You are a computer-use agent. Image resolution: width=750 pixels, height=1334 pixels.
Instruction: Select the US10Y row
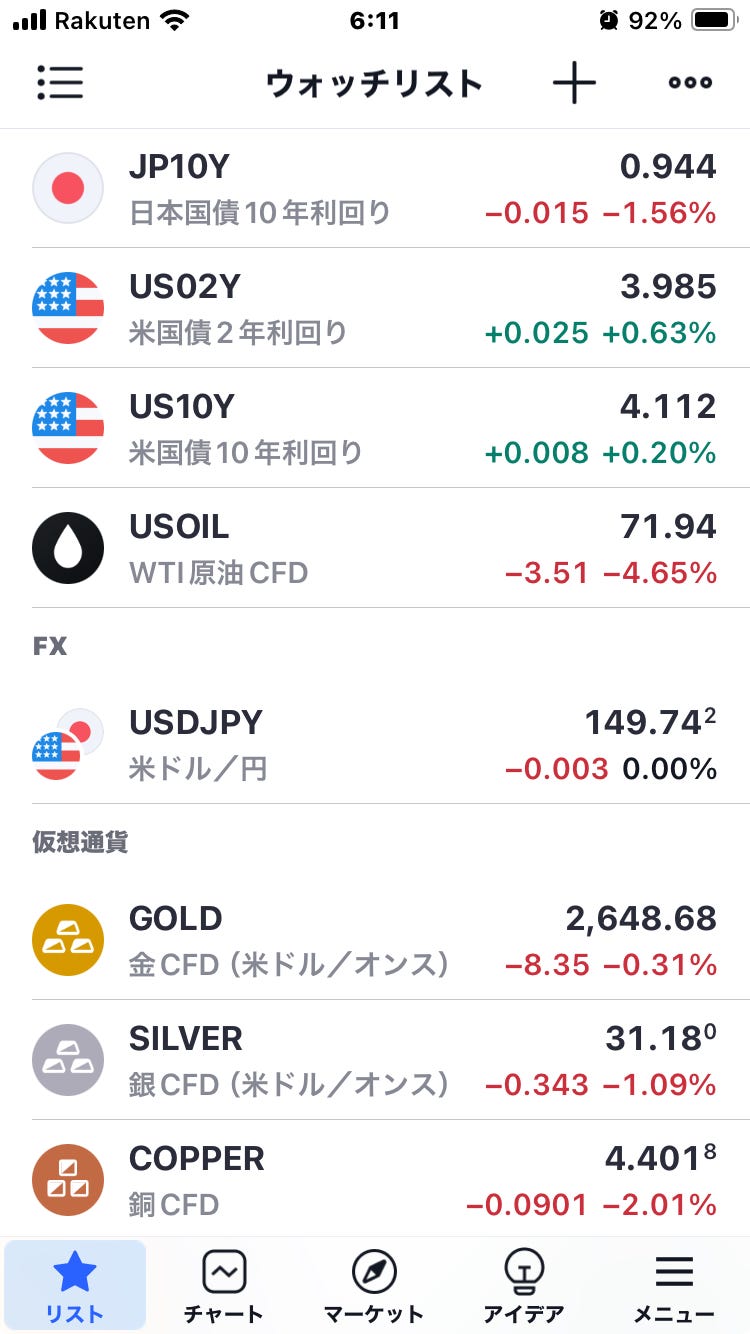click(375, 428)
